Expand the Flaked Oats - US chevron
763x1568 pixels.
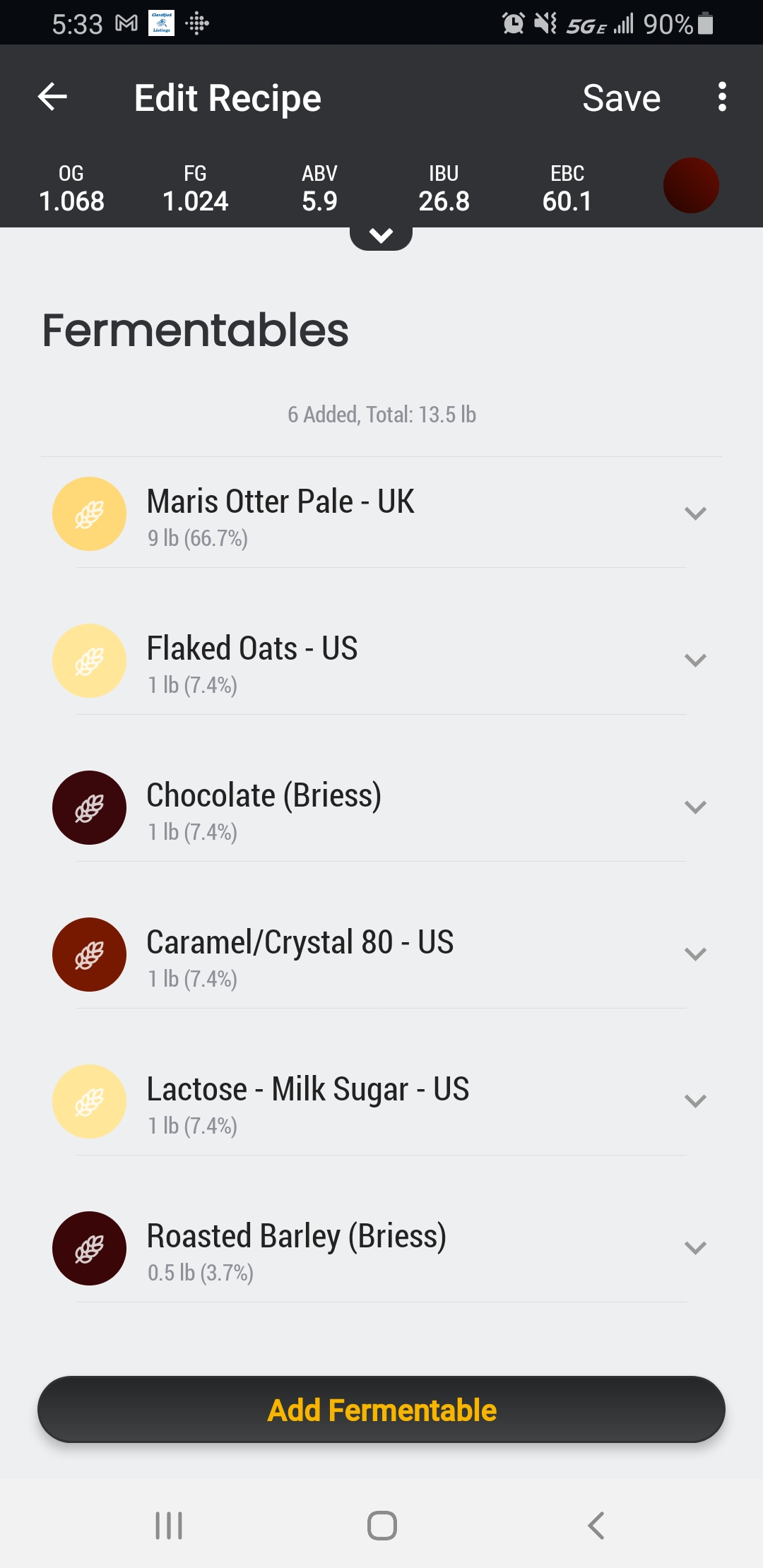(x=696, y=660)
